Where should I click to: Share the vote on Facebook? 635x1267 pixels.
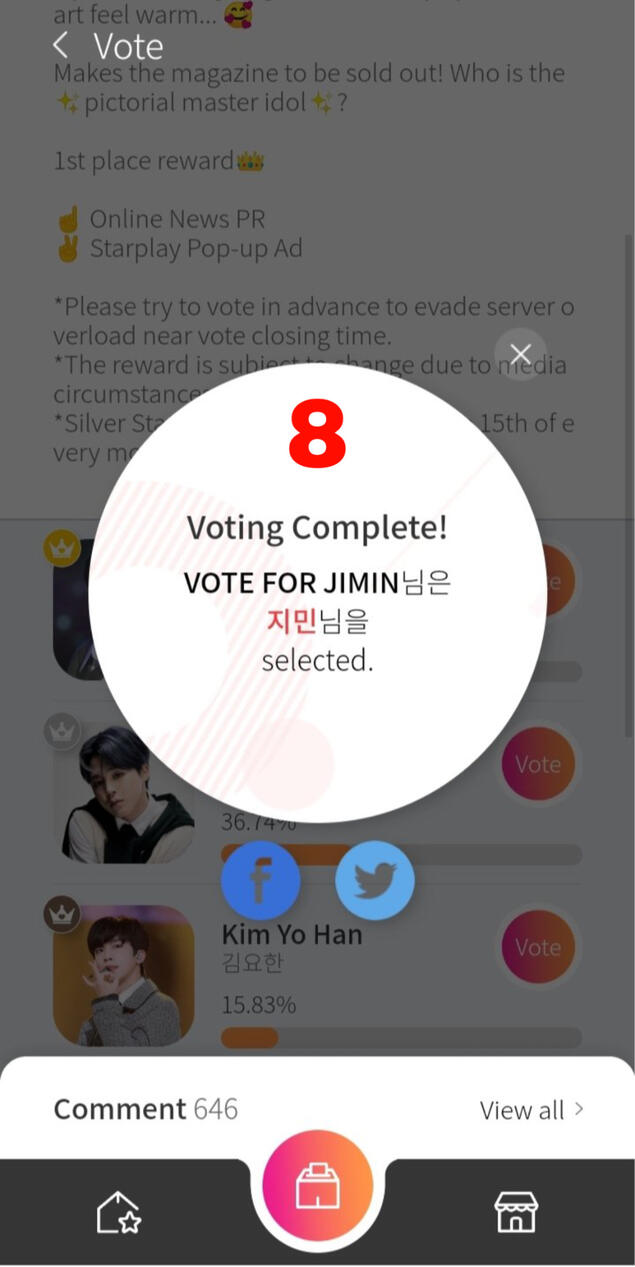coord(260,880)
